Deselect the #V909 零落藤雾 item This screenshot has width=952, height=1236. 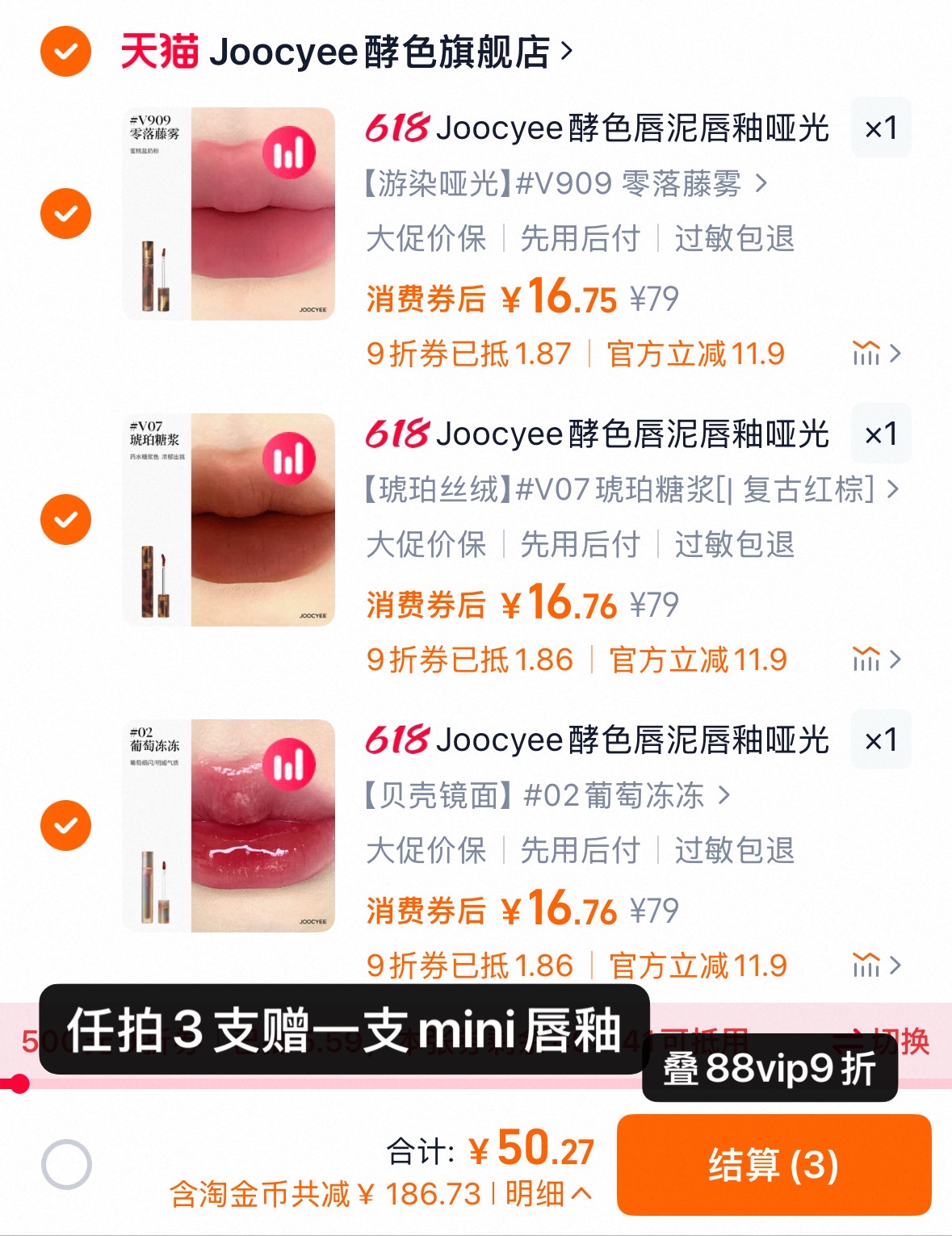point(65,214)
